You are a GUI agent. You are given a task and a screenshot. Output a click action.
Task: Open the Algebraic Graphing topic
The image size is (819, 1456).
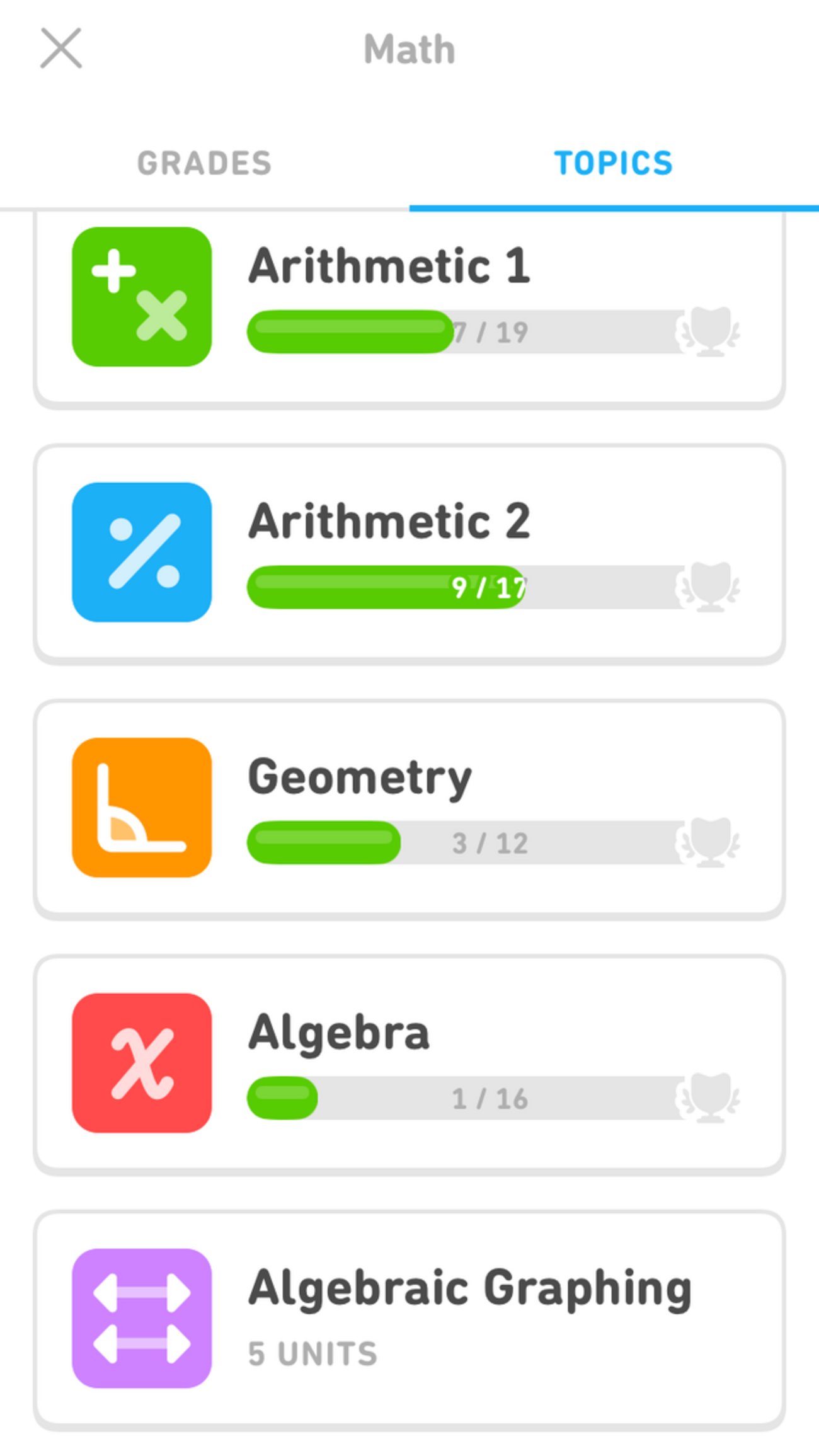click(x=409, y=1318)
